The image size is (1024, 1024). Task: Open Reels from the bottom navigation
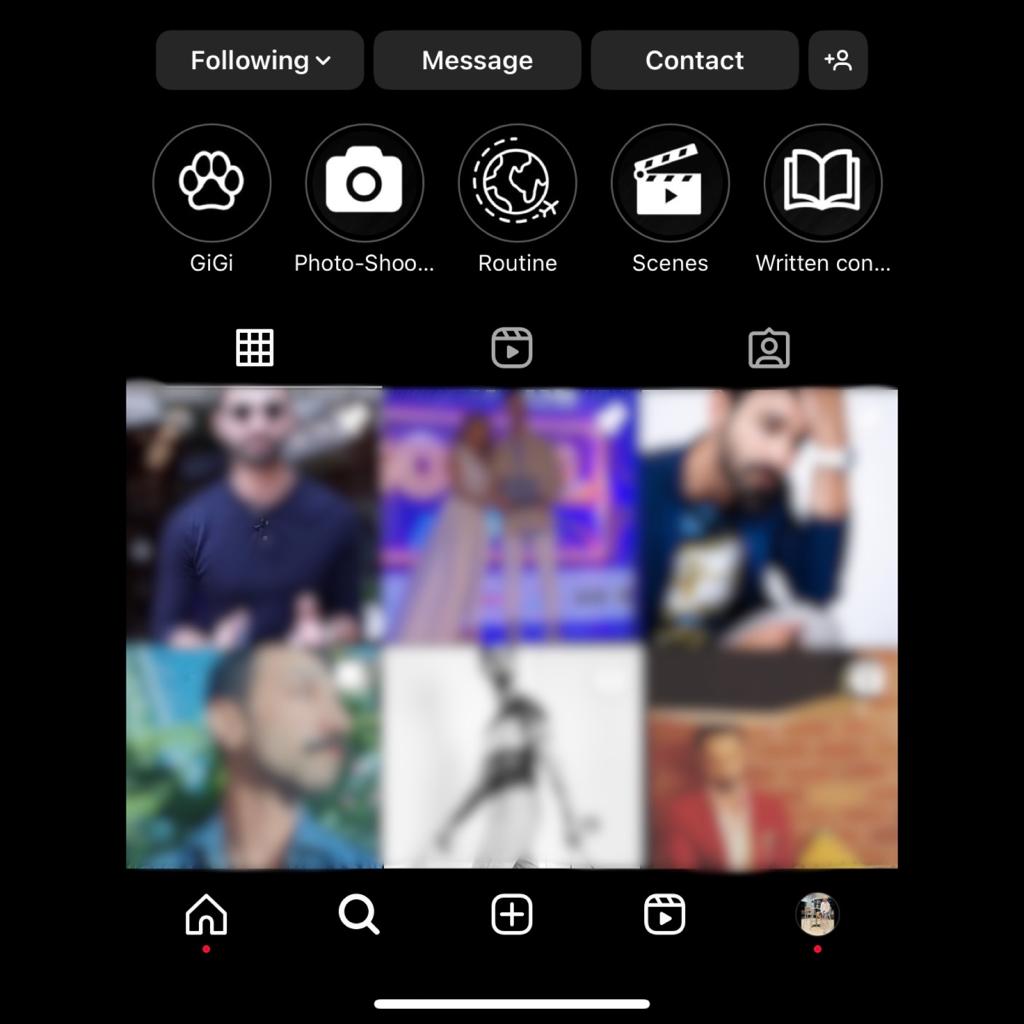click(664, 915)
